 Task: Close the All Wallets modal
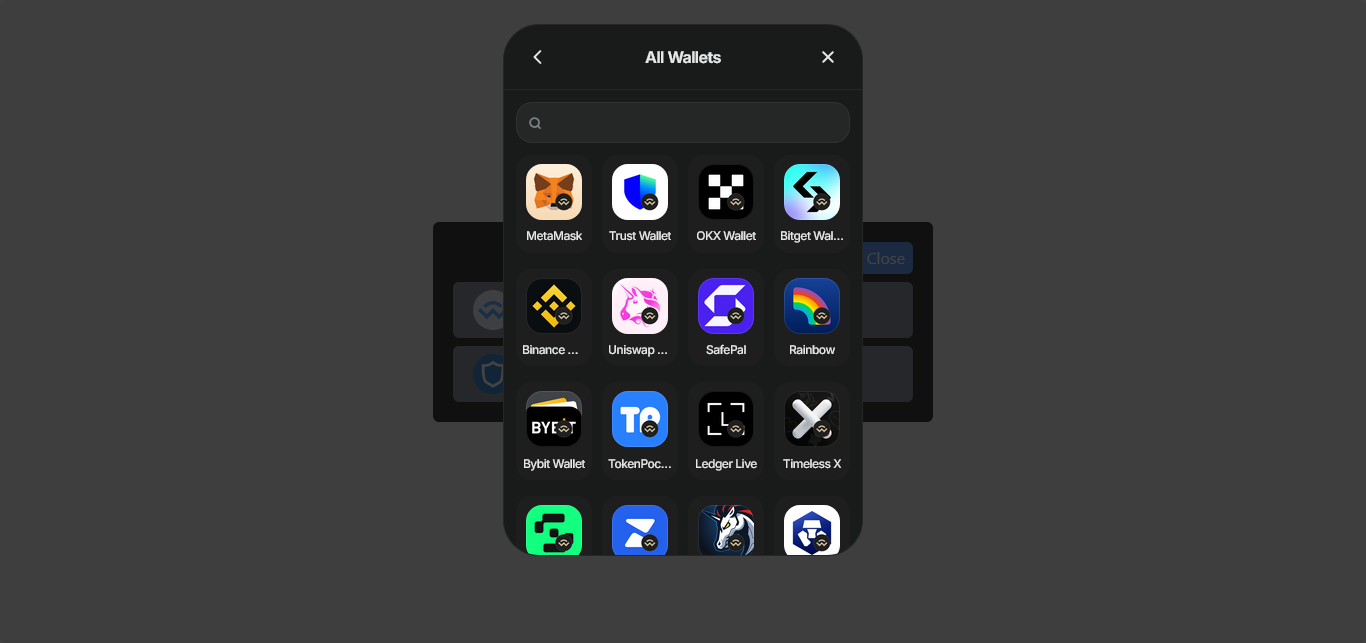[x=828, y=57]
